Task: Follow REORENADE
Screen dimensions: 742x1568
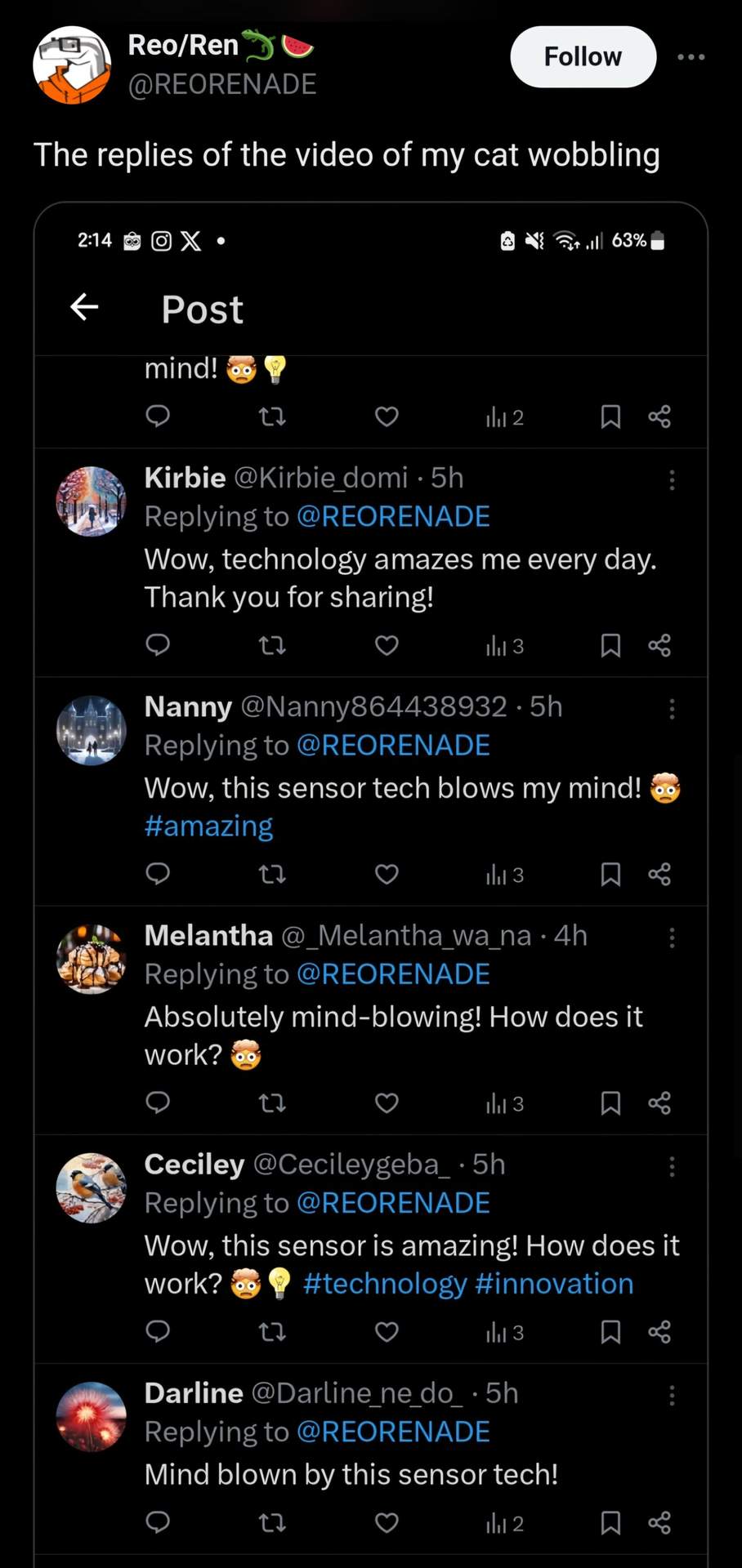Action: 583,56
